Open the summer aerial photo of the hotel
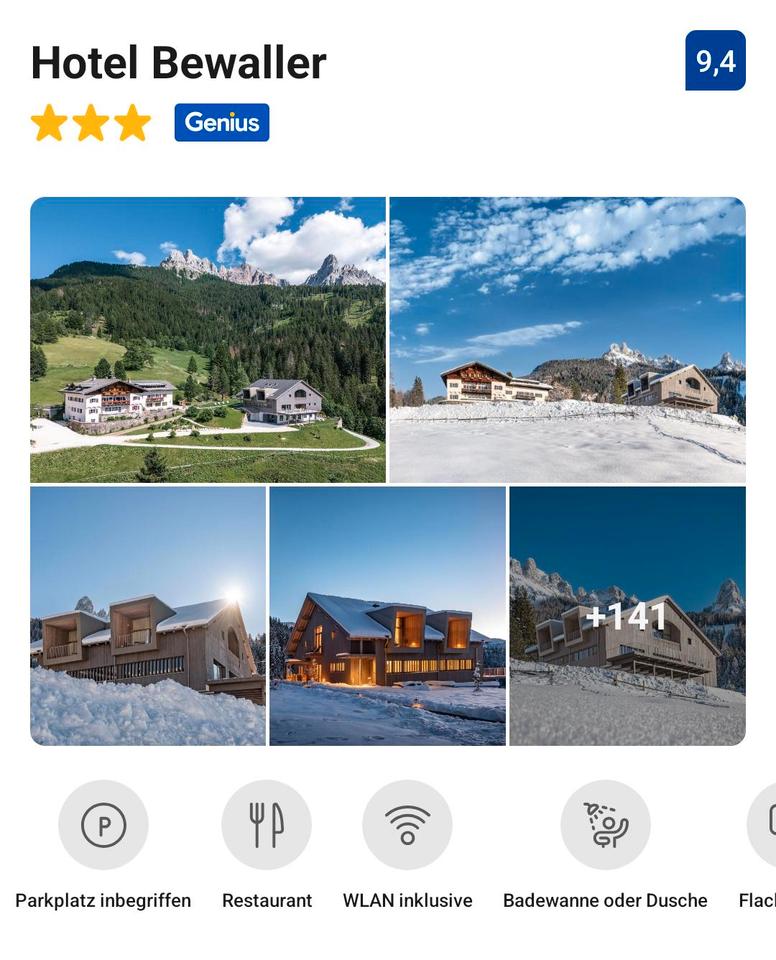 pos(208,340)
